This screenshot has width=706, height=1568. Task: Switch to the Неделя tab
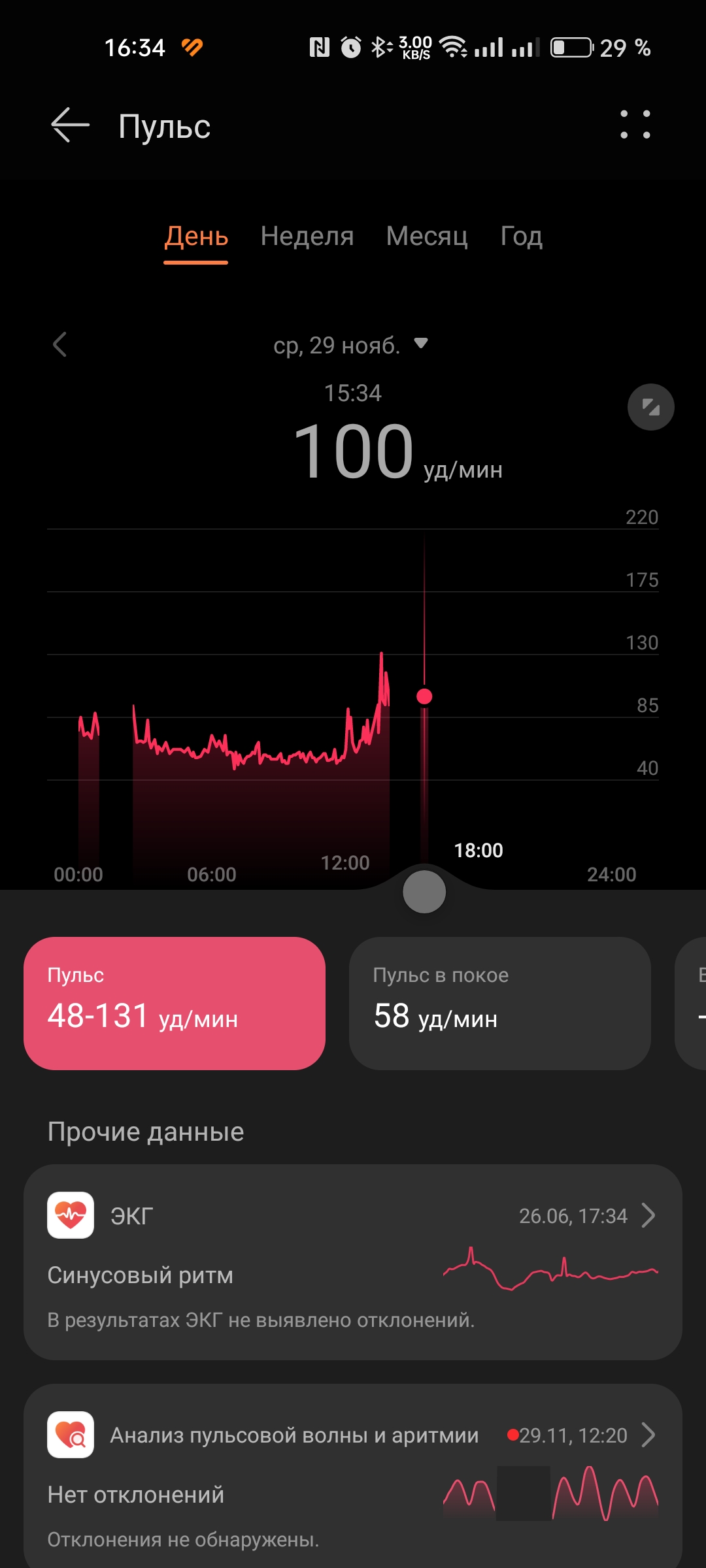pos(307,236)
